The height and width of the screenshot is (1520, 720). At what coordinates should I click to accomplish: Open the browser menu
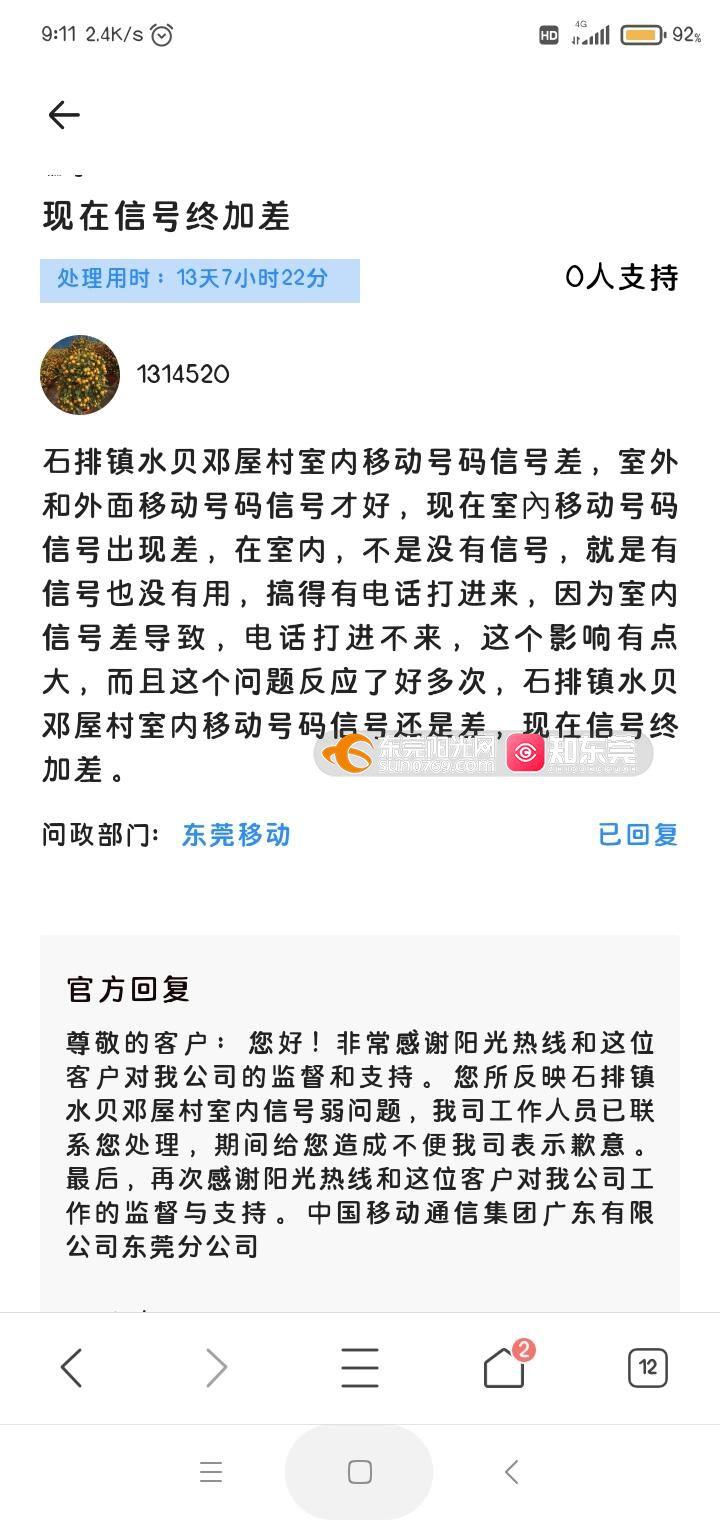[x=360, y=1367]
